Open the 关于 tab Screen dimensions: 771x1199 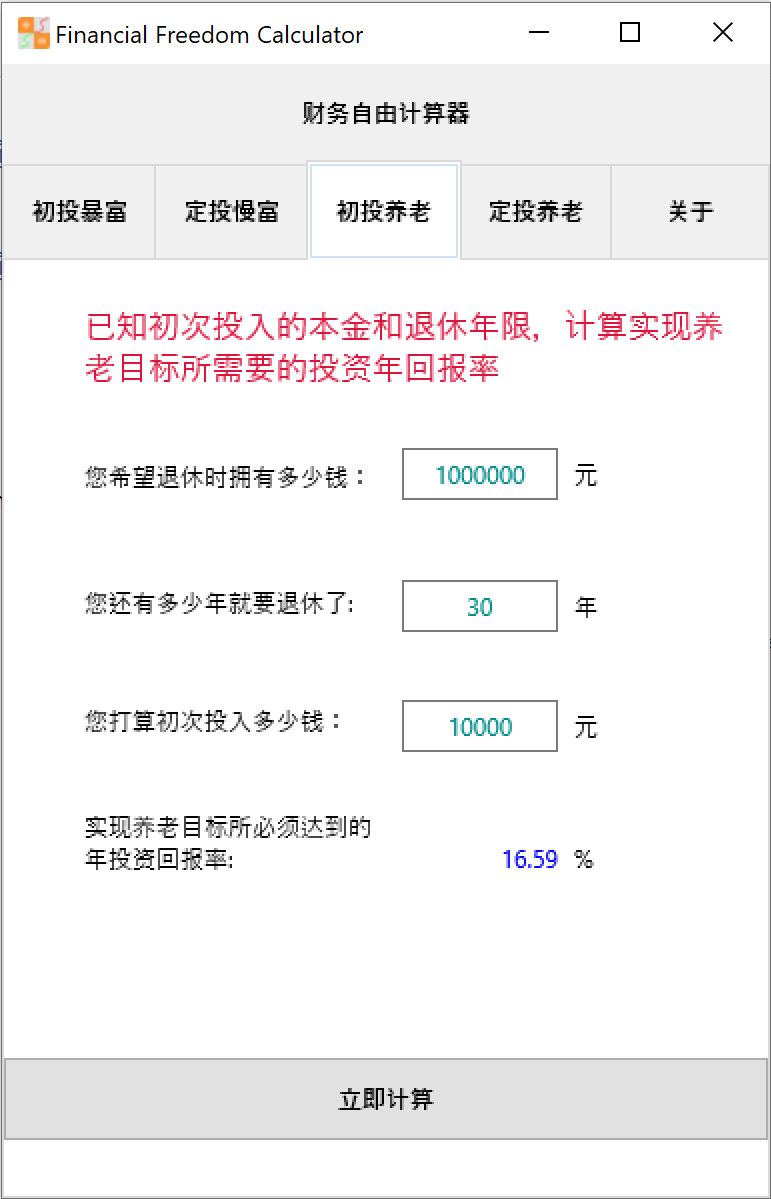point(690,211)
